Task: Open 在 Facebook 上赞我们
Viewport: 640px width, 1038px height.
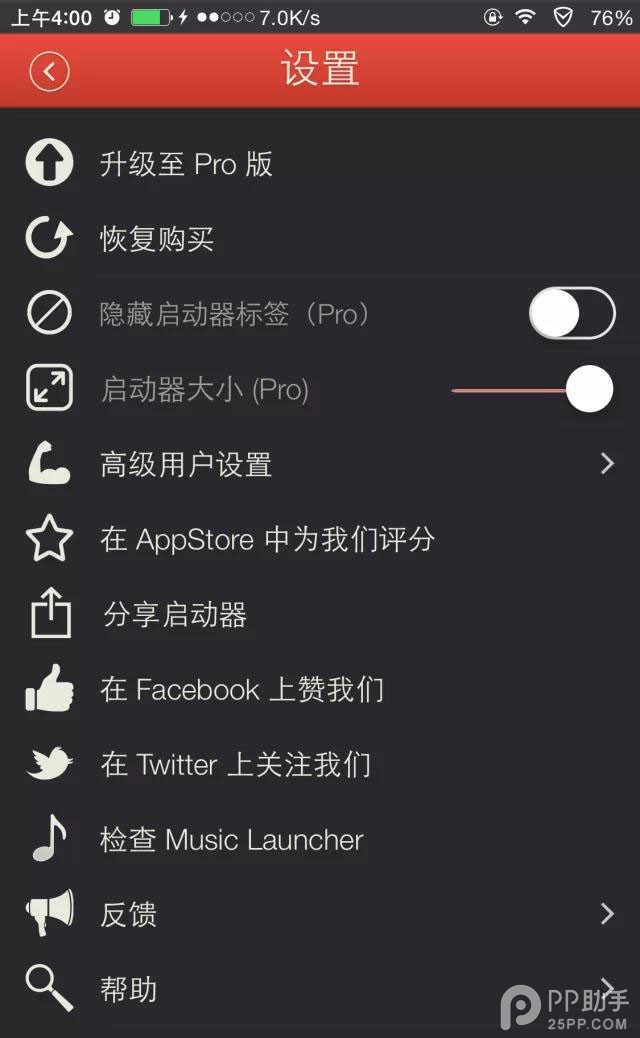Action: pos(241,690)
